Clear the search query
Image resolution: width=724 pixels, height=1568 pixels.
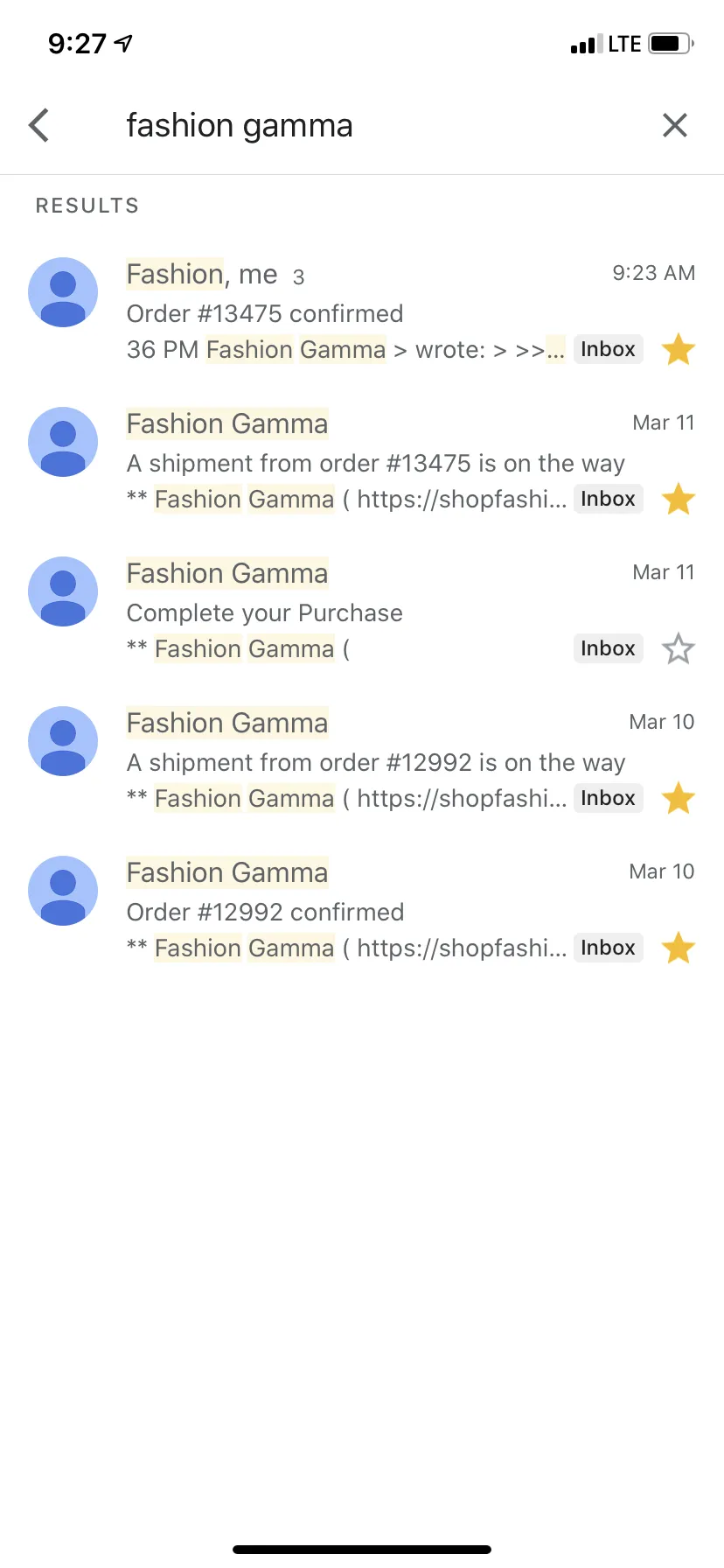tap(674, 125)
